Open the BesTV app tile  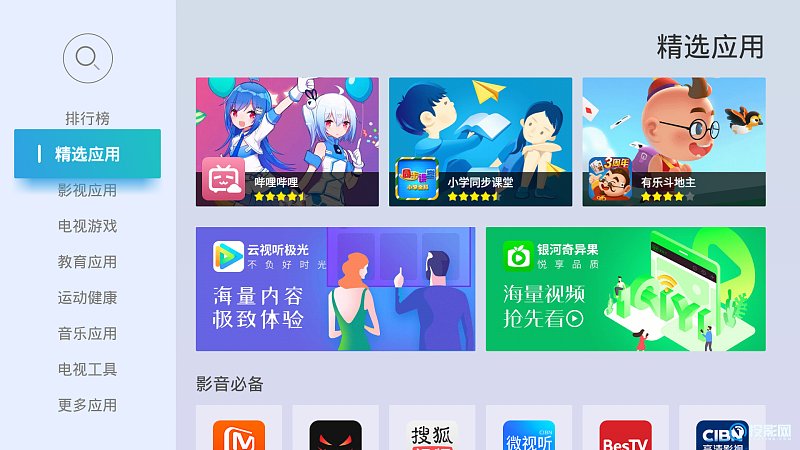pos(626,430)
